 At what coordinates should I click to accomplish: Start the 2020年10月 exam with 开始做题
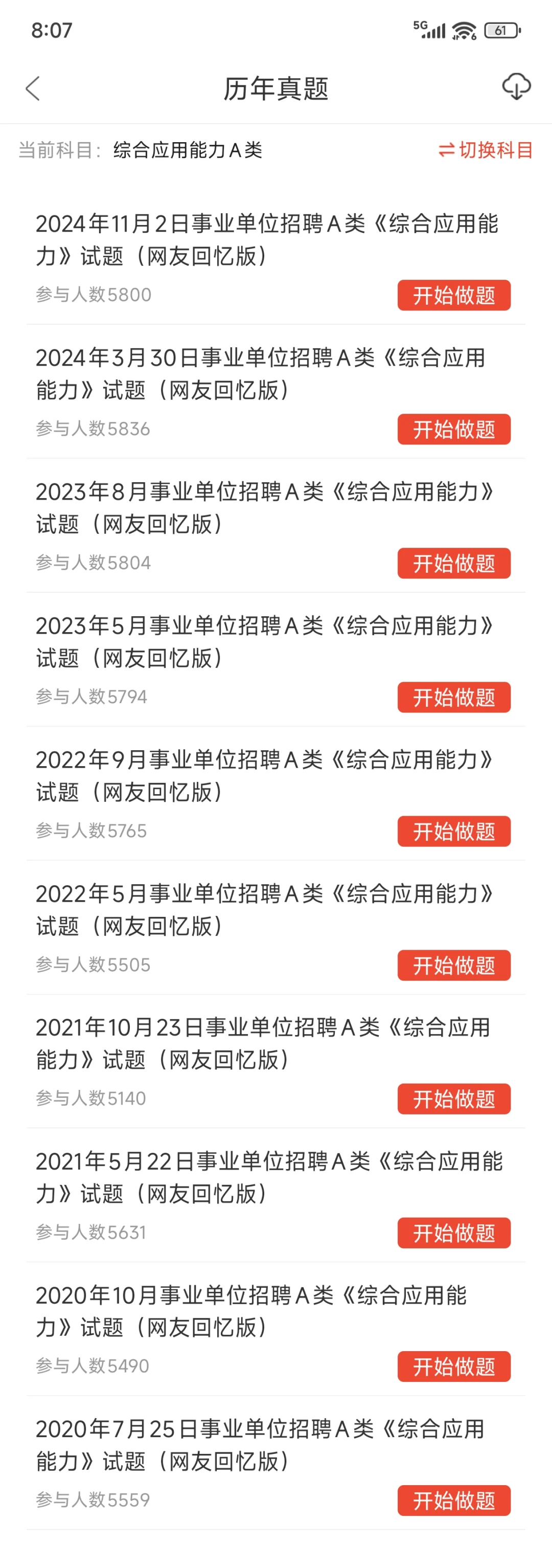(453, 1367)
